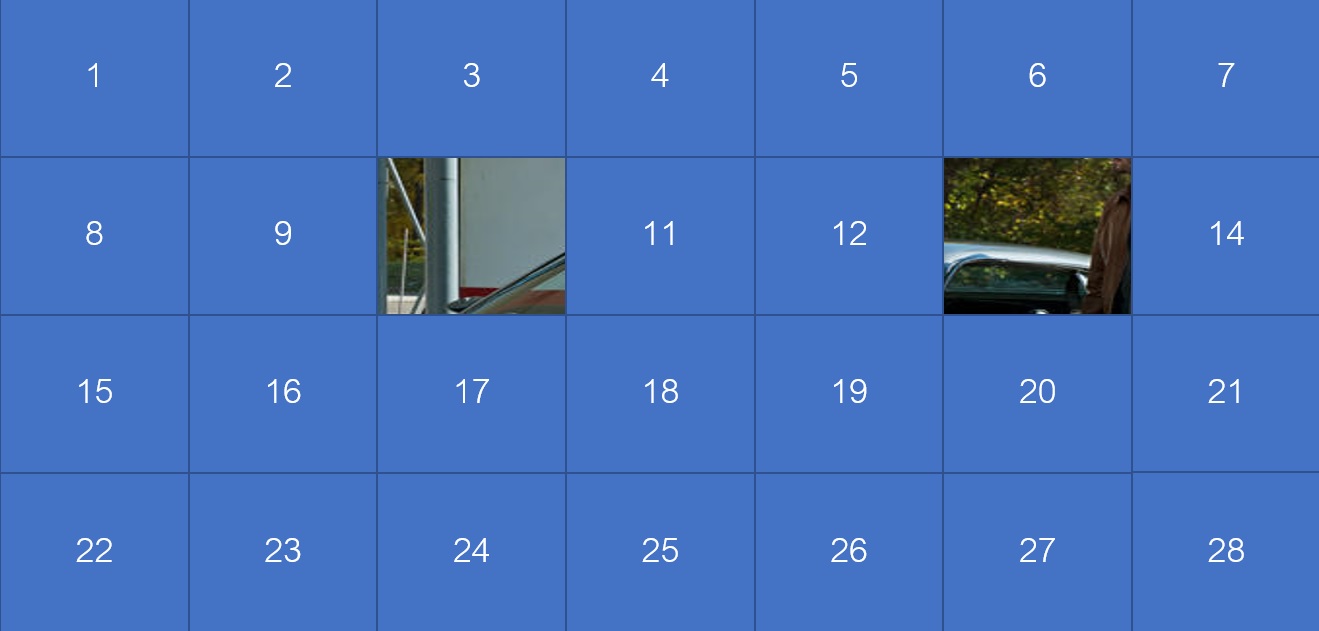This screenshot has height=631, width=1319.
Task: Select tile 22
Action: [x=94, y=551]
